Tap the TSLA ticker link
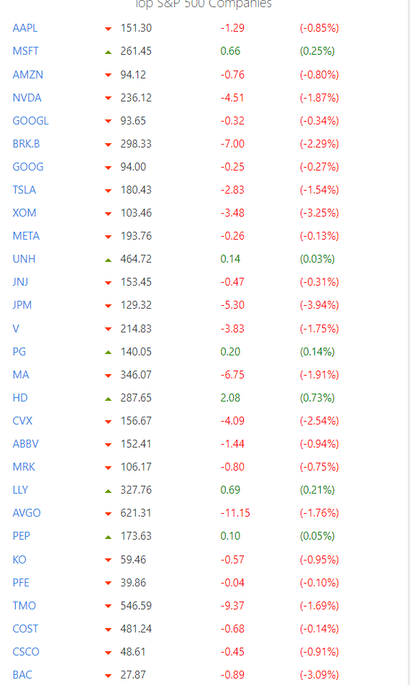 coord(24,190)
